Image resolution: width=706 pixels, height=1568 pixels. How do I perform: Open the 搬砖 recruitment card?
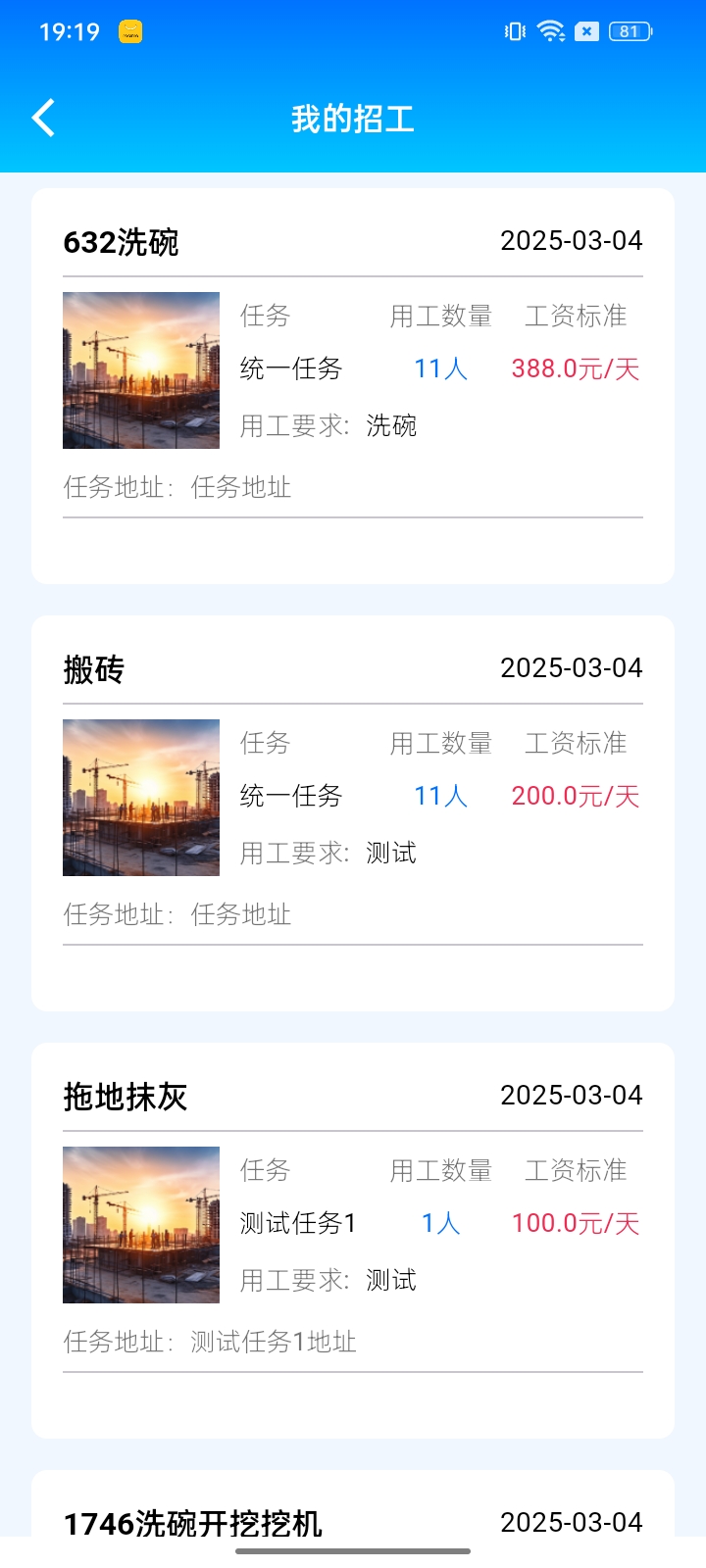pos(353,812)
